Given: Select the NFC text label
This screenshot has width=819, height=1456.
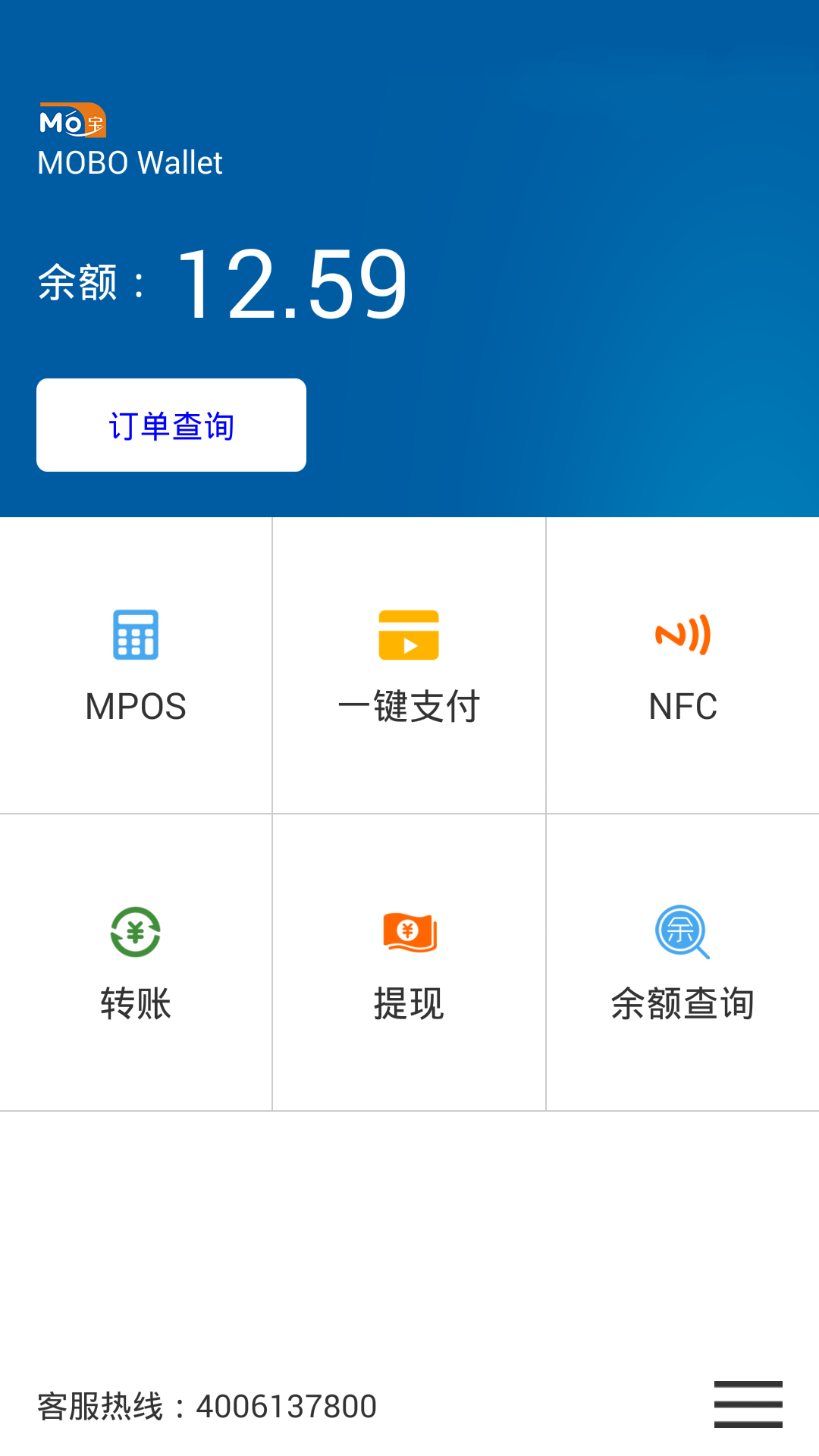Looking at the screenshot, I should (681, 705).
